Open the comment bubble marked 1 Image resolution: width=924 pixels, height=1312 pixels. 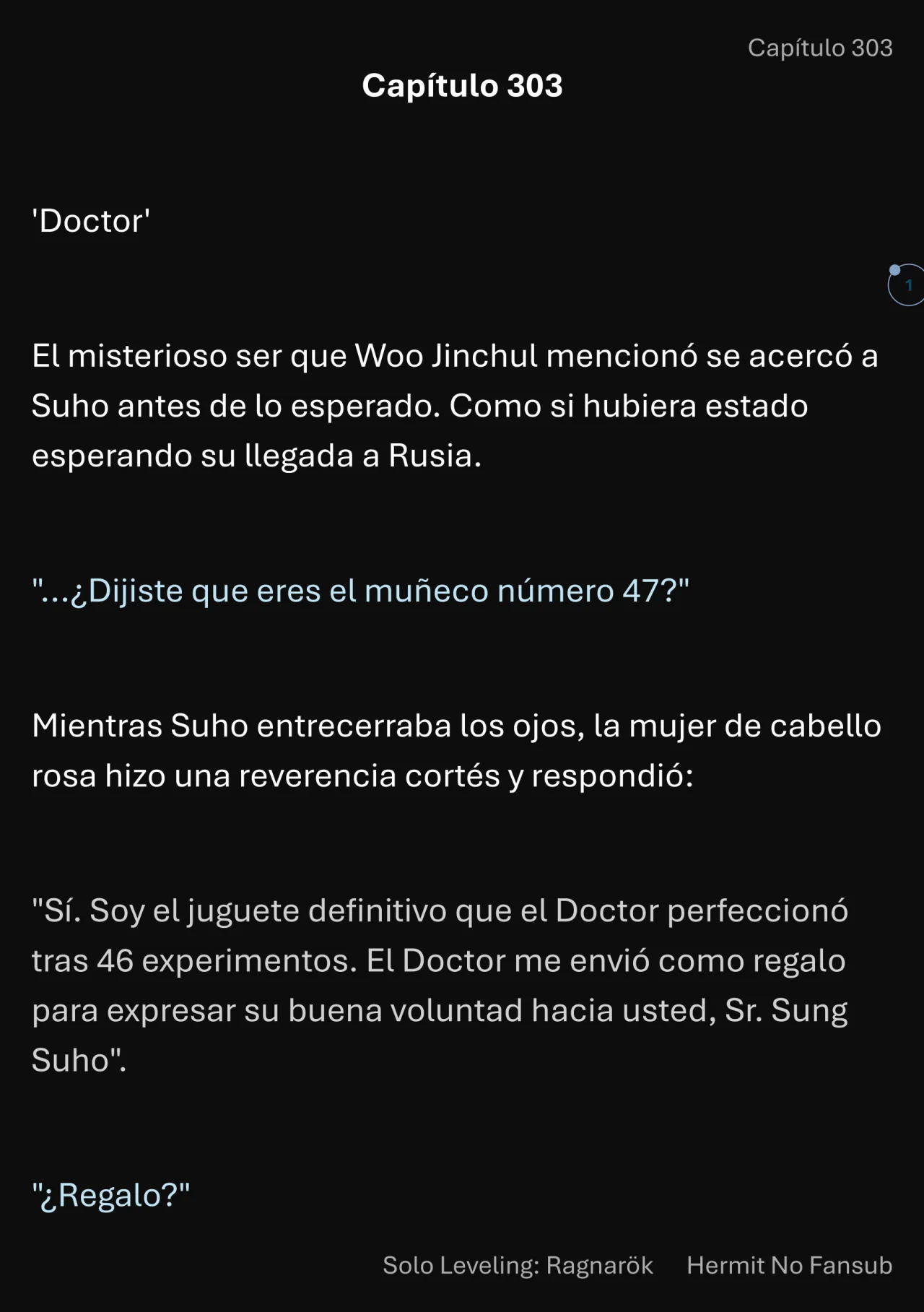[x=907, y=285]
